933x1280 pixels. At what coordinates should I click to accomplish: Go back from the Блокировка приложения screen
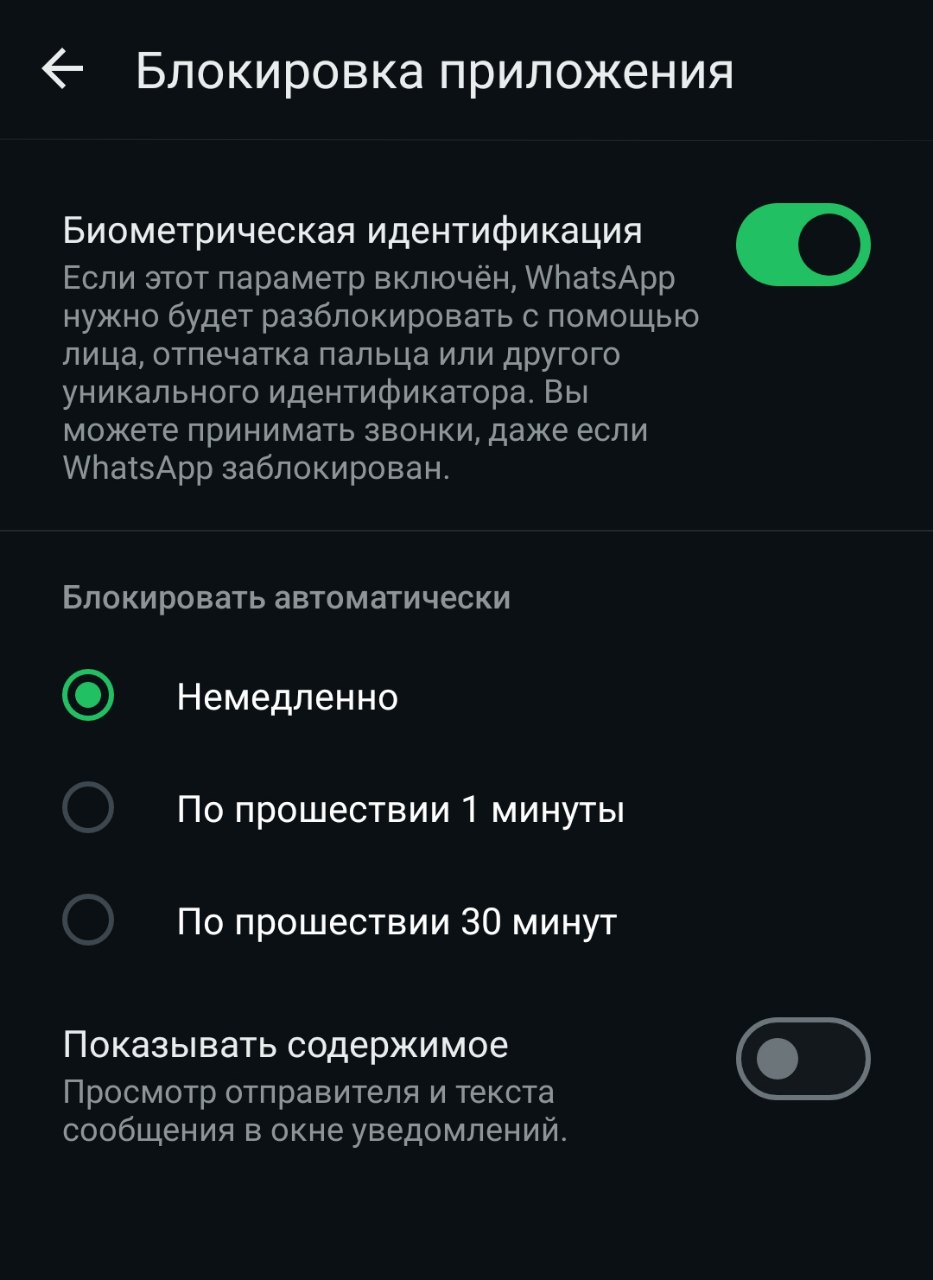click(x=62, y=70)
